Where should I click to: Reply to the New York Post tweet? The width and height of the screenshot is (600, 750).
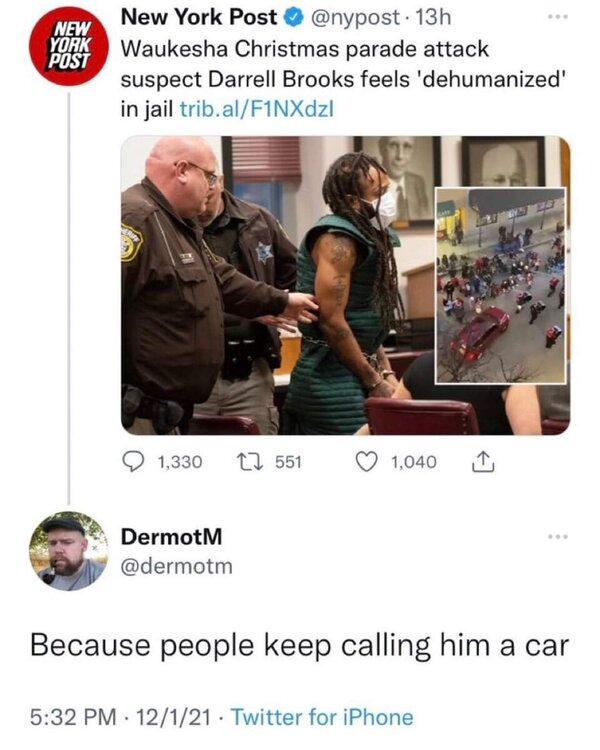136,462
